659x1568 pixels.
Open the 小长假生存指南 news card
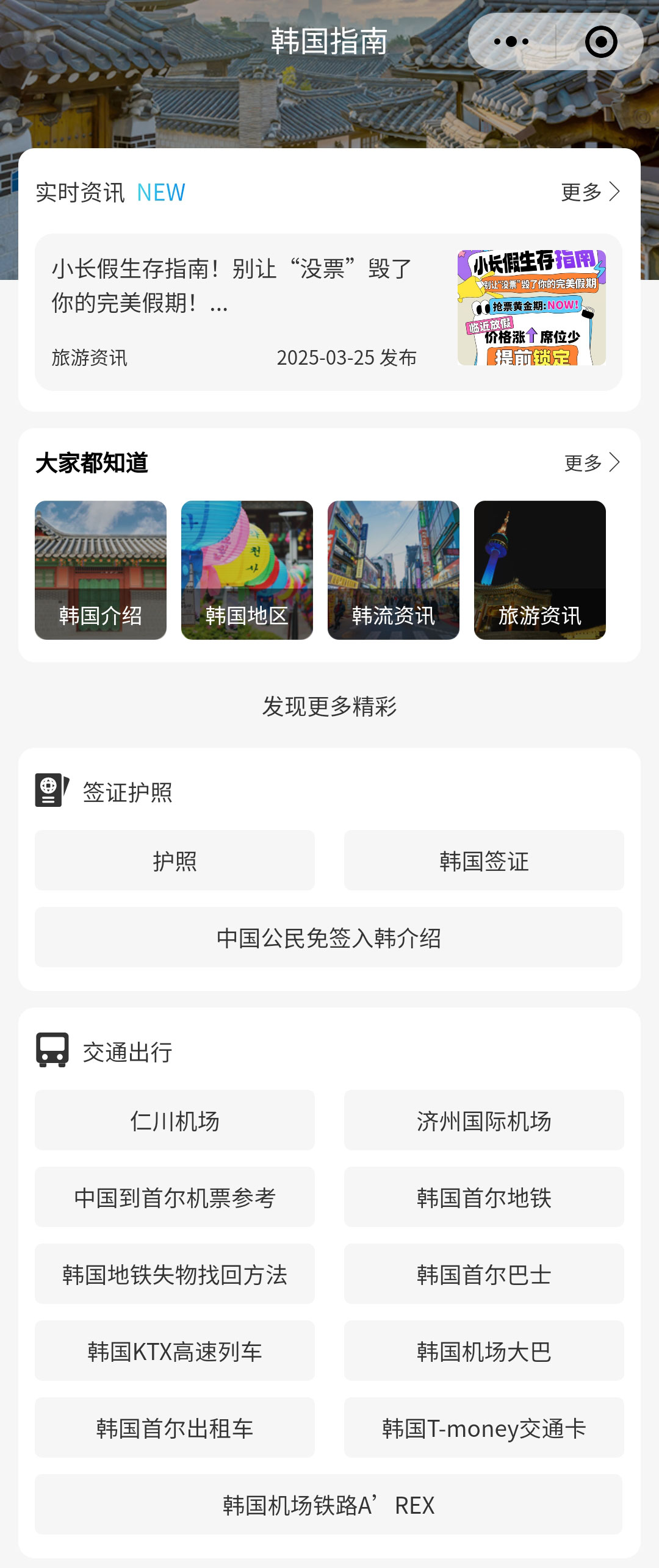tap(328, 312)
